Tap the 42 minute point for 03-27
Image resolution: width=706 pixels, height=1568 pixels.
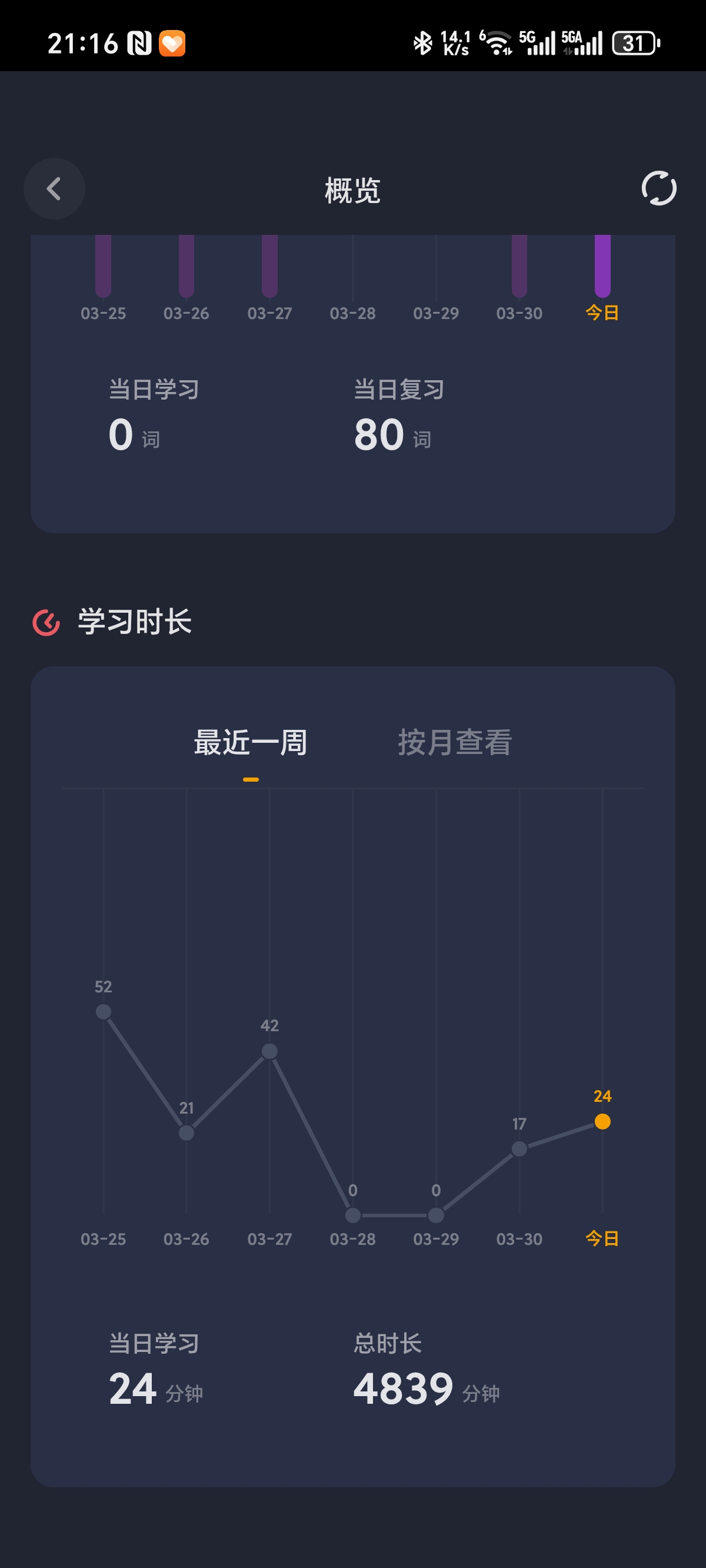(269, 1051)
